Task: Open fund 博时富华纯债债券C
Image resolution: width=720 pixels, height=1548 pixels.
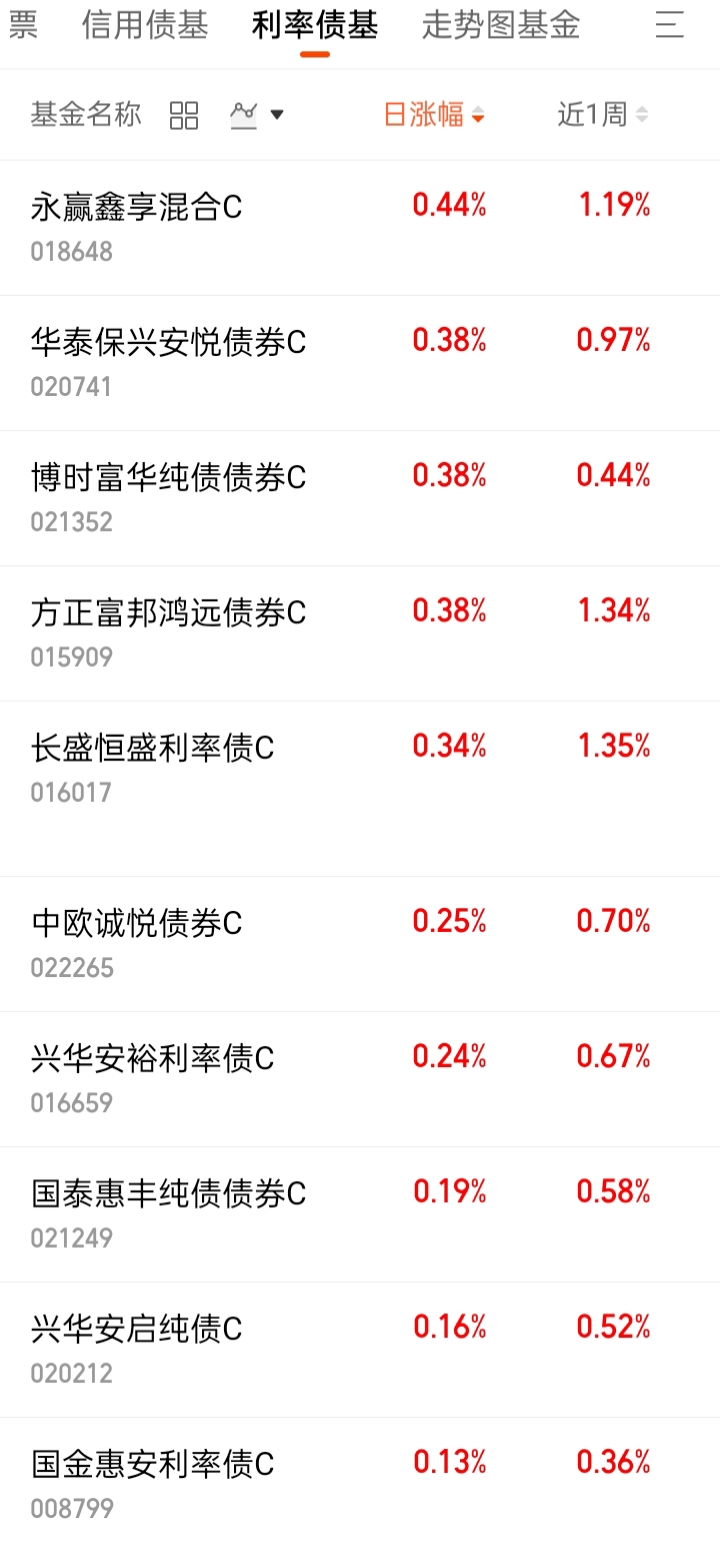Action: click(x=360, y=498)
